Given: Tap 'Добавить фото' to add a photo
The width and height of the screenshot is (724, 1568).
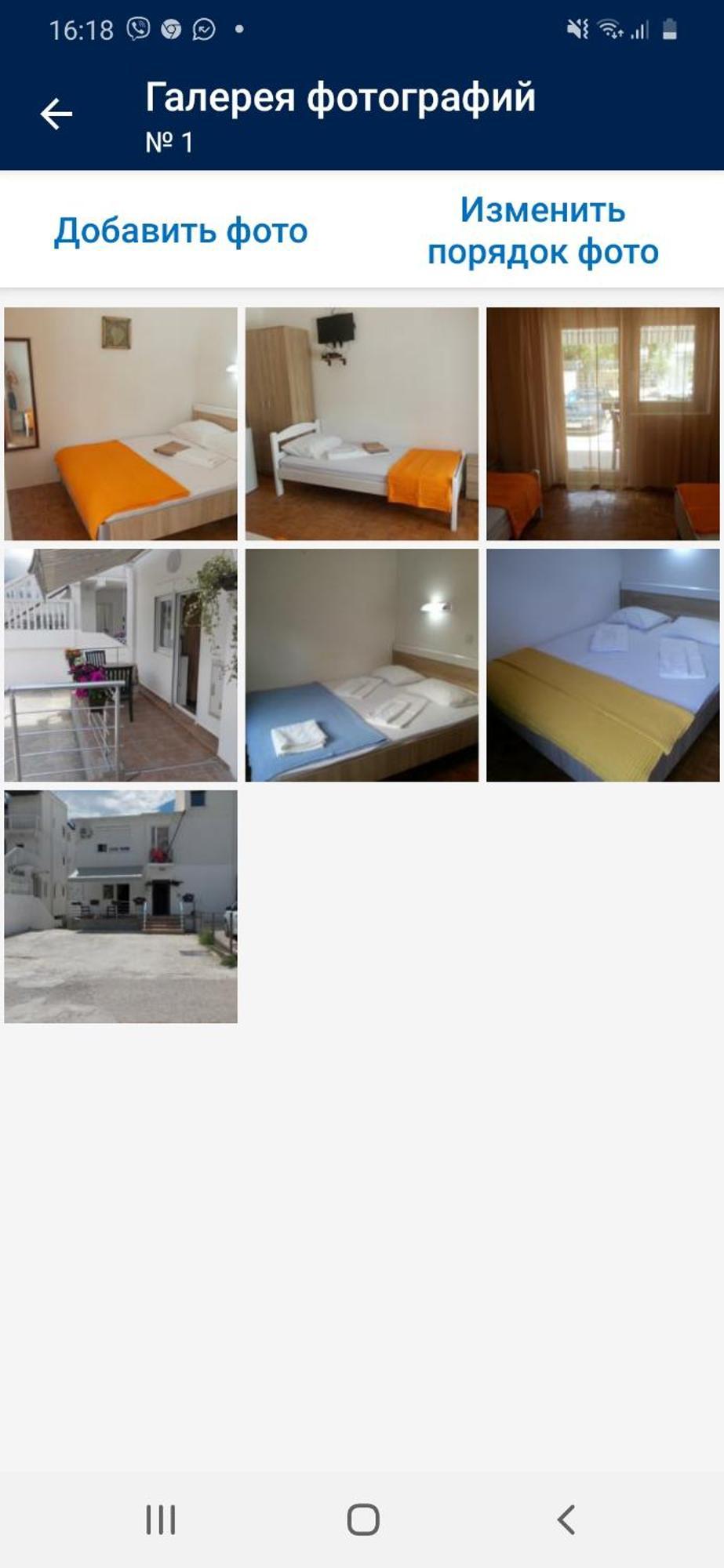Looking at the screenshot, I should [180, 230].
